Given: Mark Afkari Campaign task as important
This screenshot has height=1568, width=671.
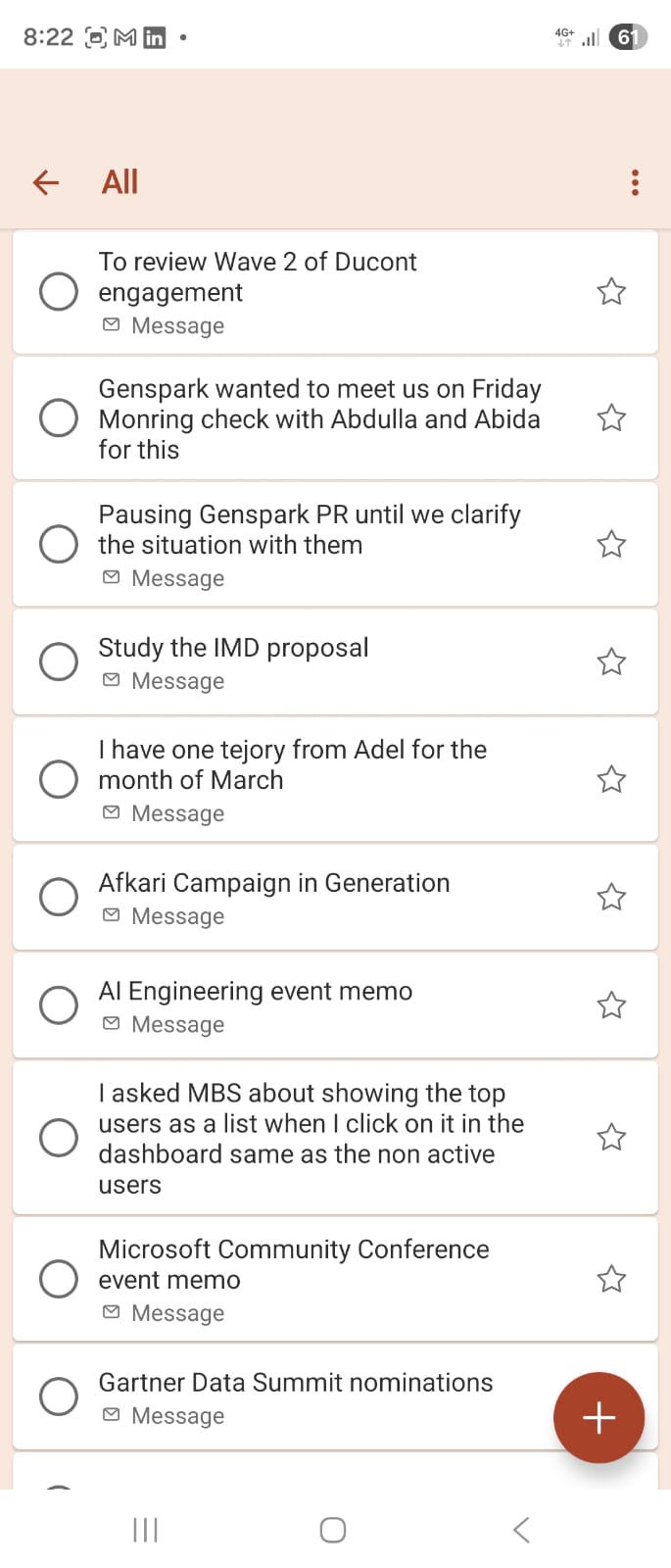Looking at the screenshot, I should point(611,897).
